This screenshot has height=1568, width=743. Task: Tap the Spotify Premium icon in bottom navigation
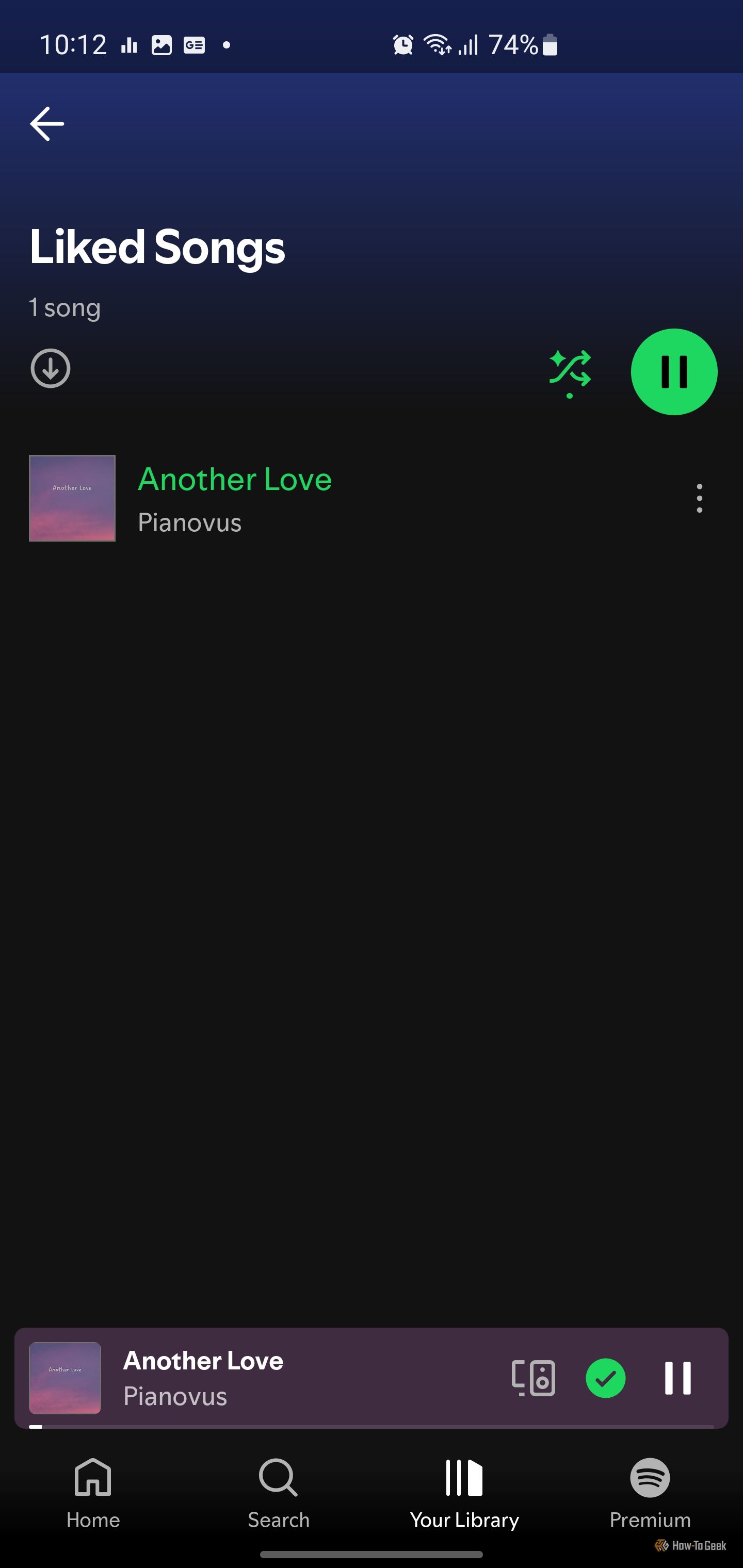coord(649,1478)
